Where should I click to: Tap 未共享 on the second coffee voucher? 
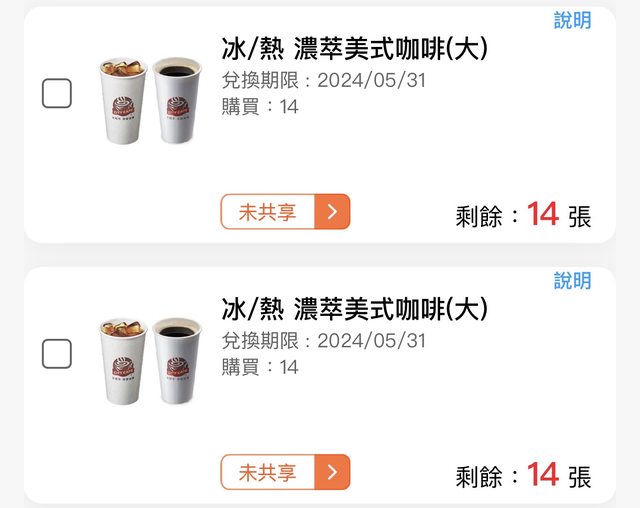point(285,472)
